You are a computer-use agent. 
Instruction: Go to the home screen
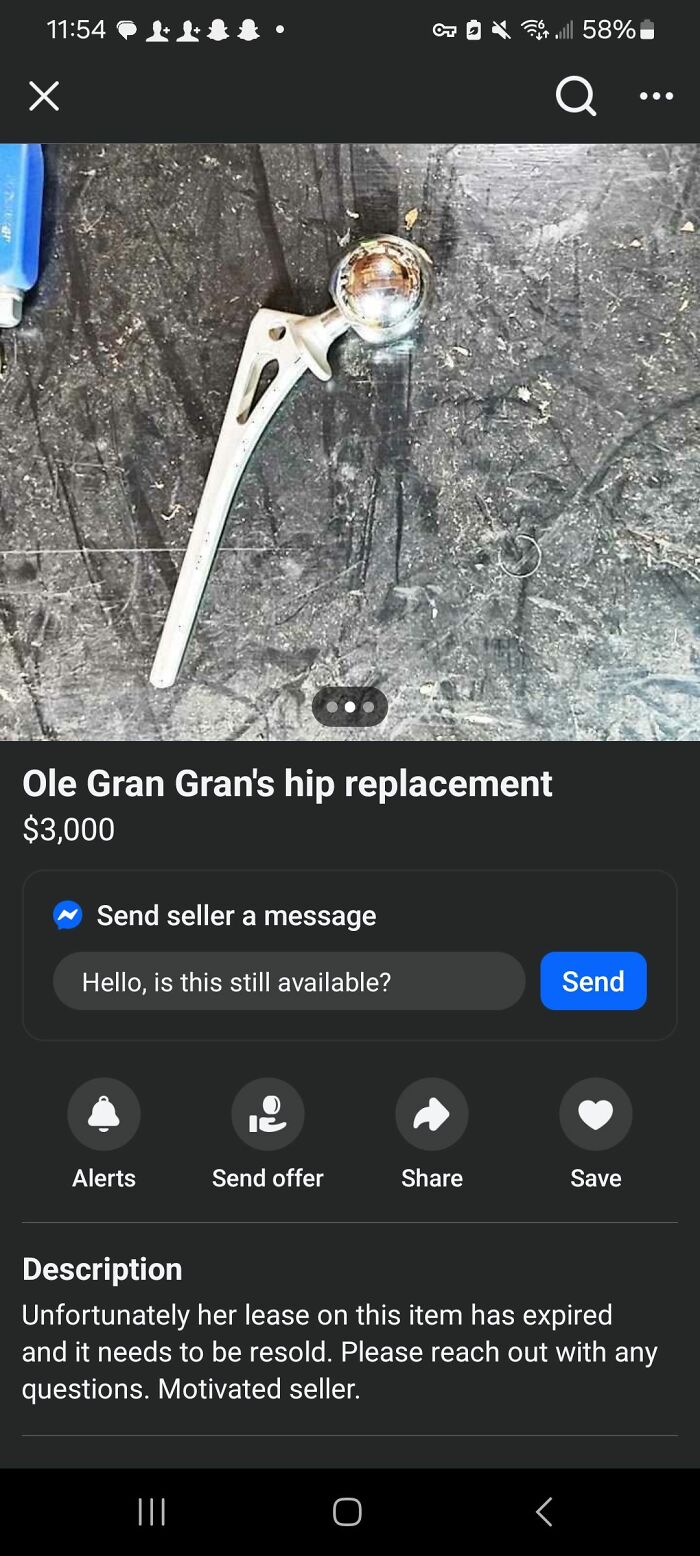point(347,1511)
